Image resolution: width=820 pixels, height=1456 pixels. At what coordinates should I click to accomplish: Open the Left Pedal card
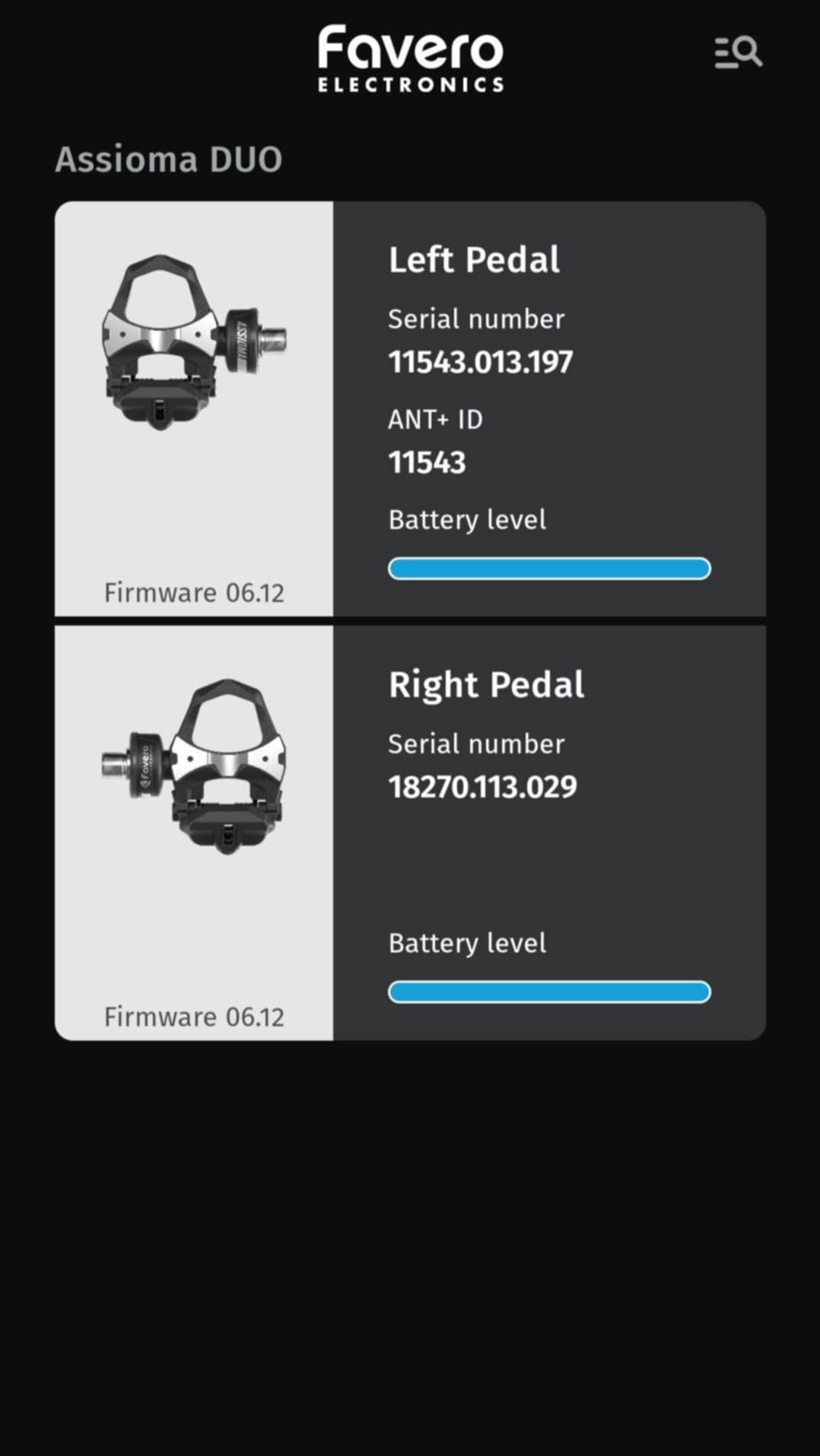point(410,409)
